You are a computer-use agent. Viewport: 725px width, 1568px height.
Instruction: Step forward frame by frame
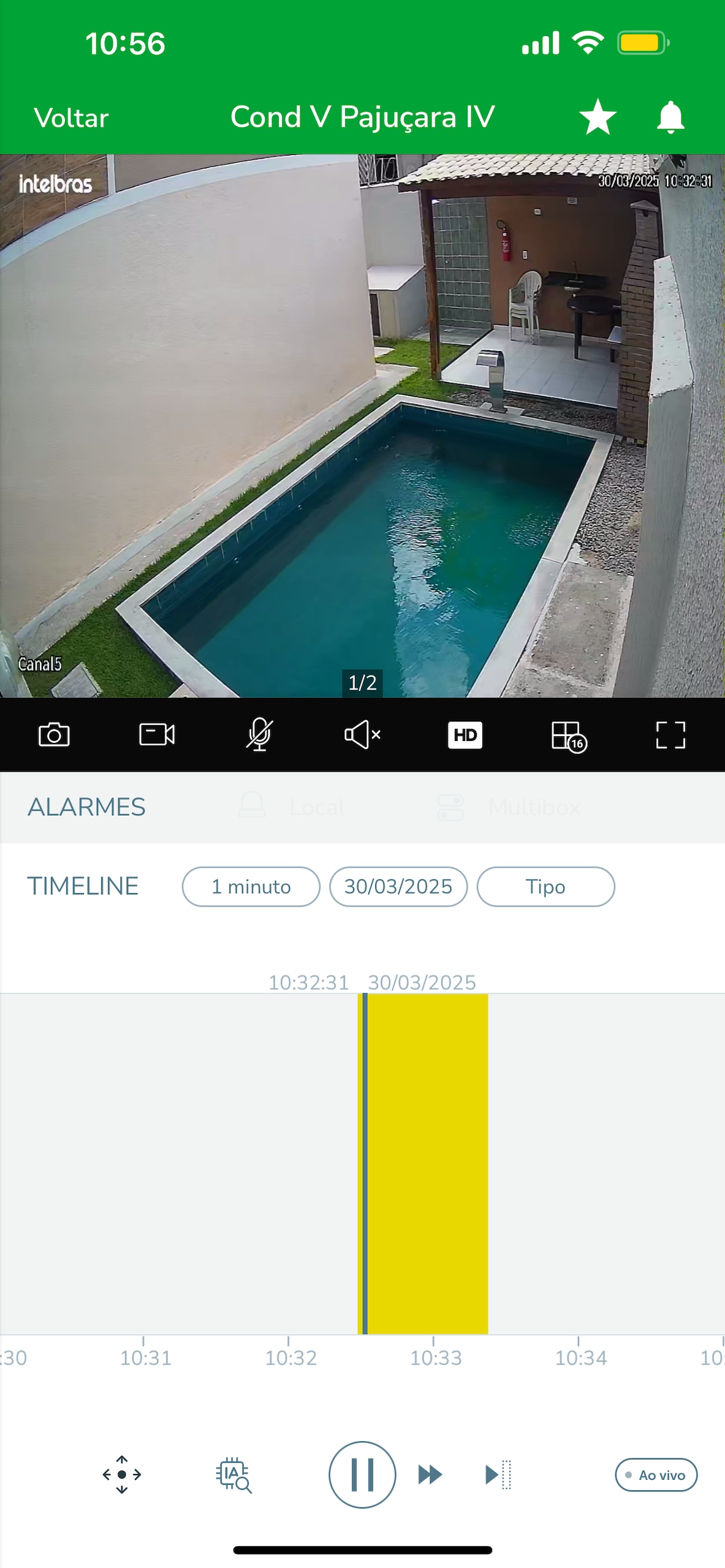498,1474
